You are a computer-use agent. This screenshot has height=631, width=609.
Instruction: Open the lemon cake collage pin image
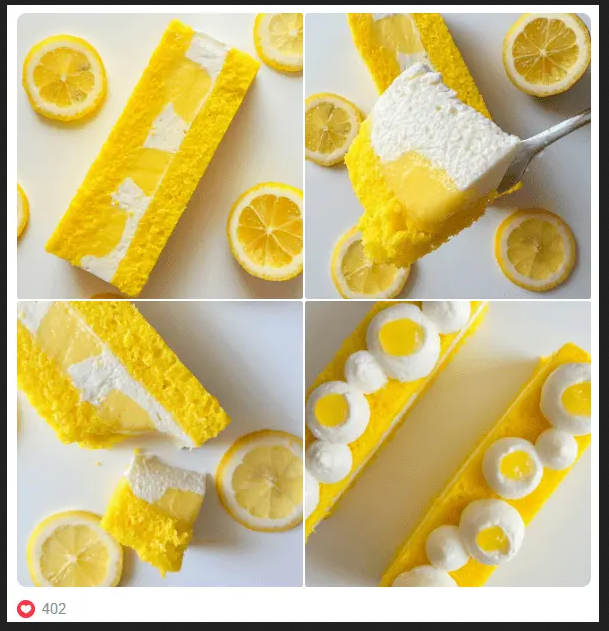(x=304, y=300)
